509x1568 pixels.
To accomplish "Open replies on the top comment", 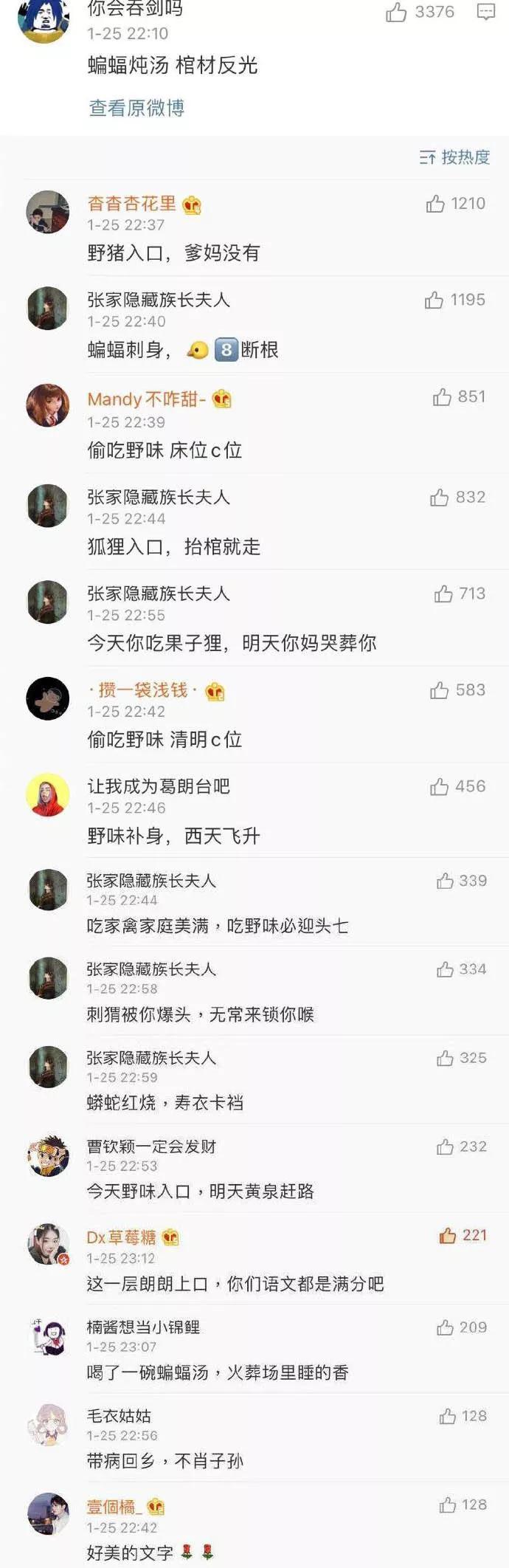I will click(x=485, y=12).
